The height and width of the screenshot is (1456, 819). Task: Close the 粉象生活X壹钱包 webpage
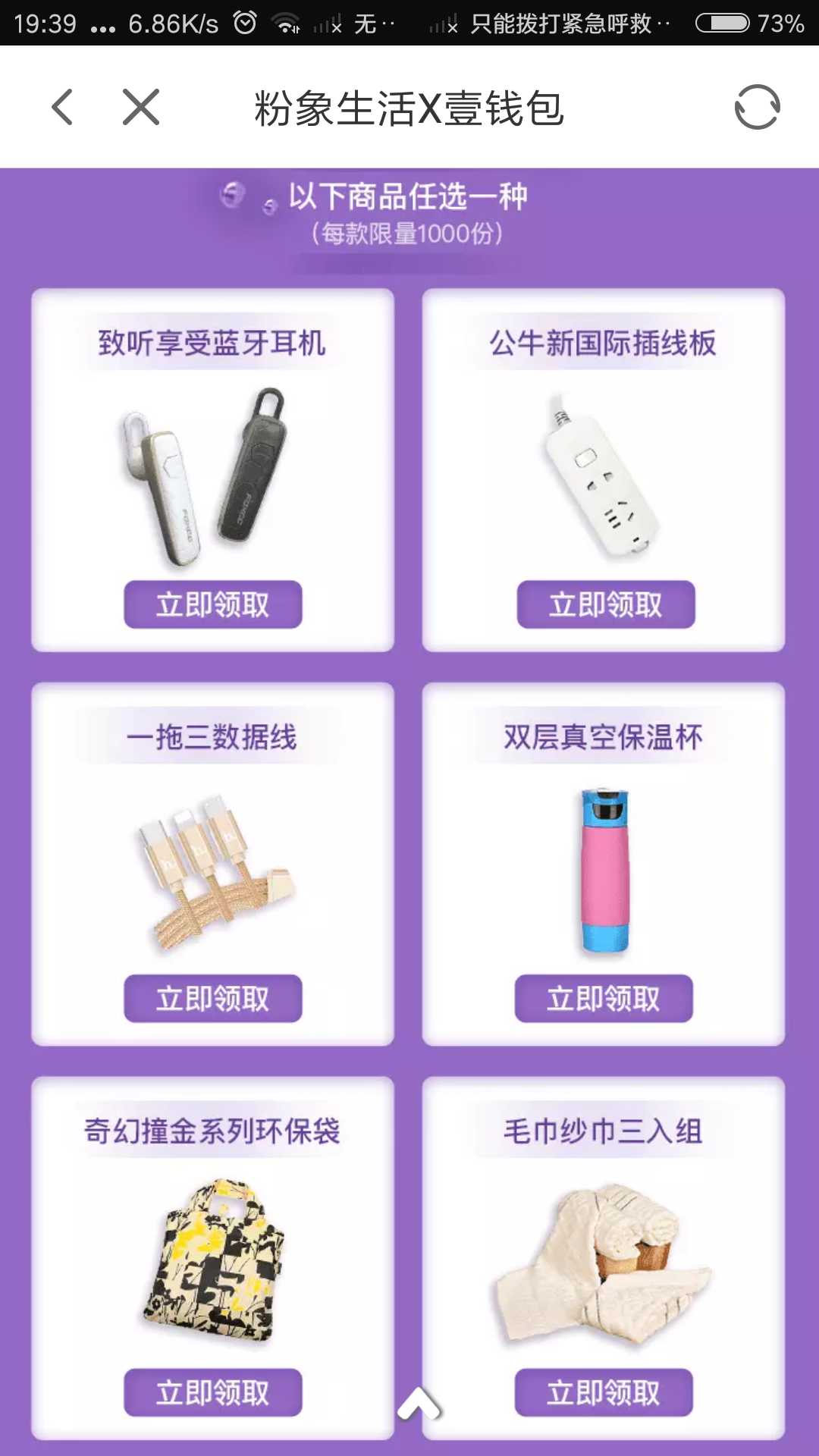coord(141,107)
